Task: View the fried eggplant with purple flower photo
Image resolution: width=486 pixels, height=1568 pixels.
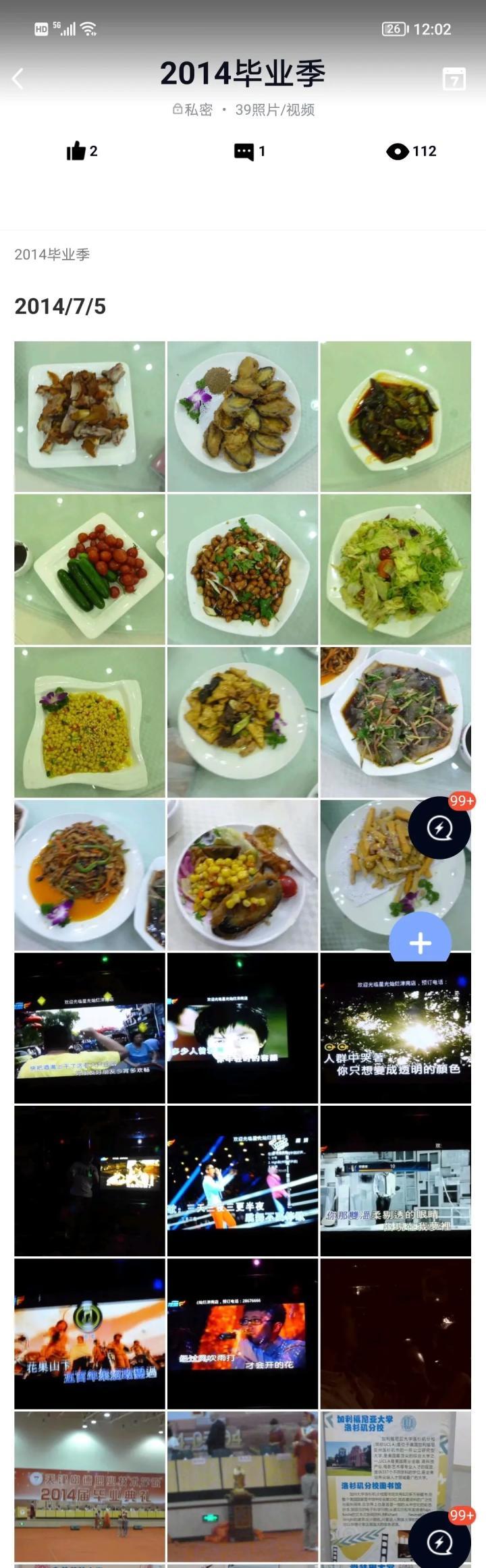Action: (242, 416)
